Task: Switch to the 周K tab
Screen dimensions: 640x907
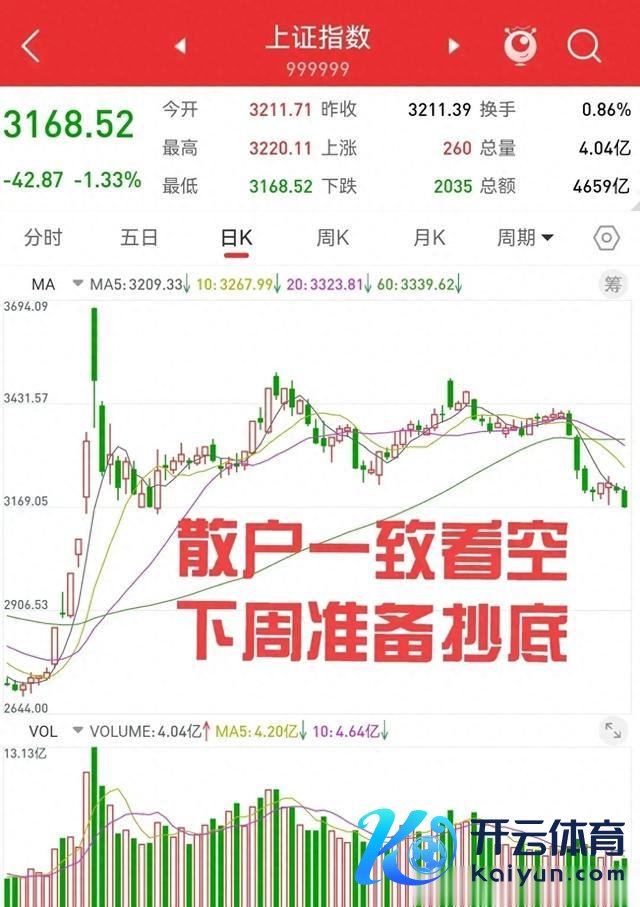Action: 333,237
